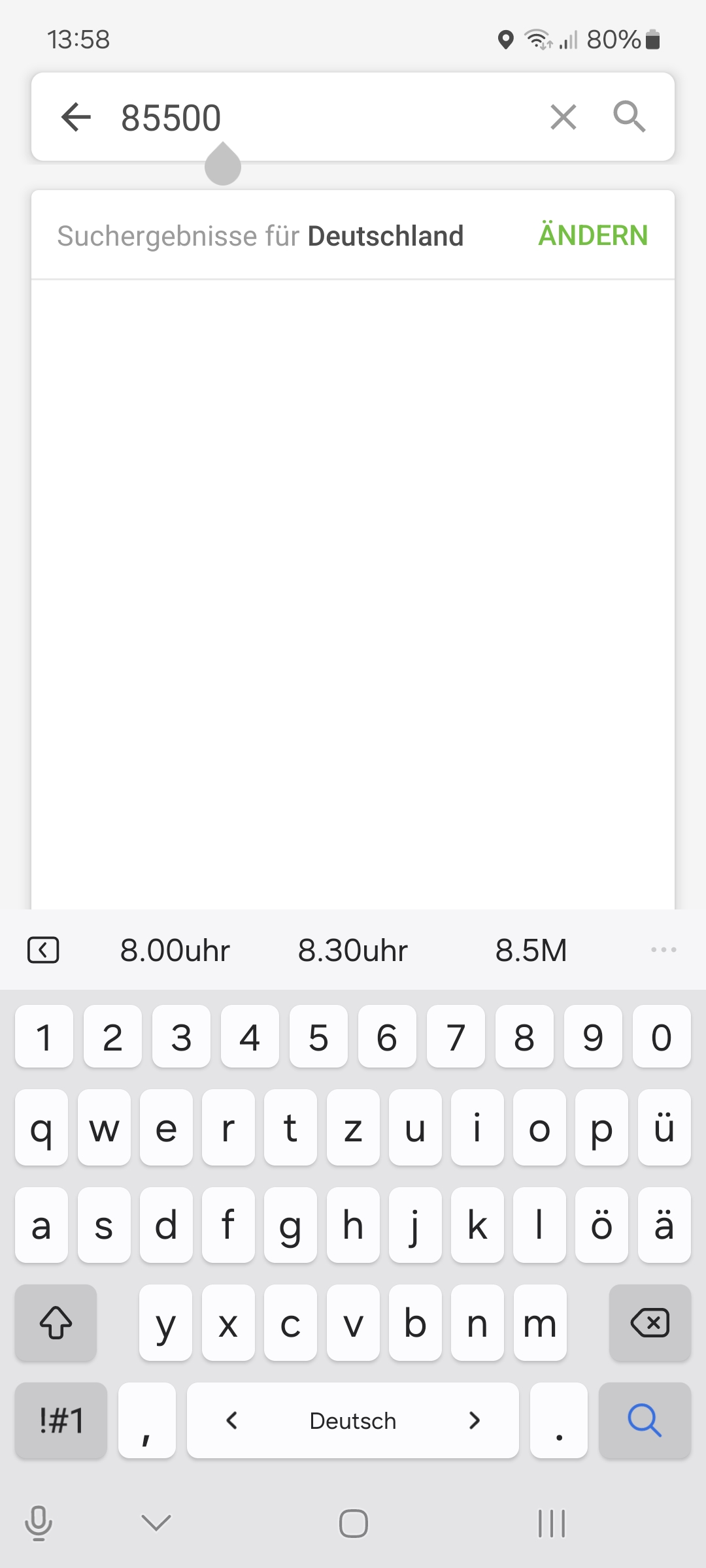706x1568 pixels.
Task: Select the 8.00uhr keyboard suggestion
Action: tap(175, 950)
